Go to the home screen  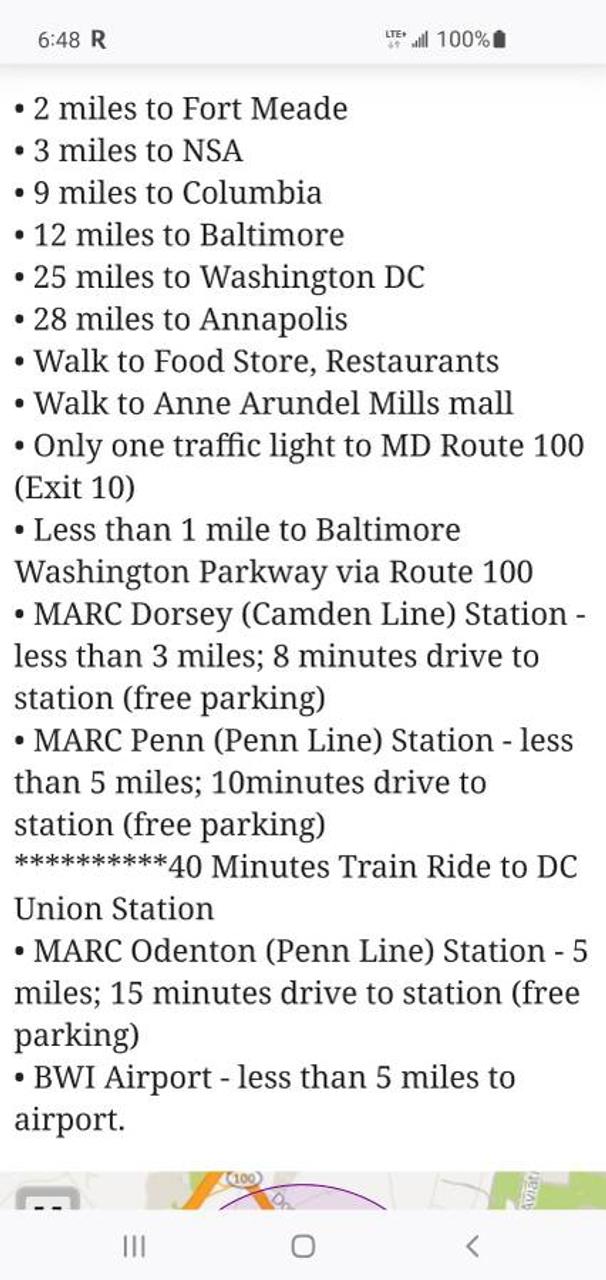(x=303, y=1245)
